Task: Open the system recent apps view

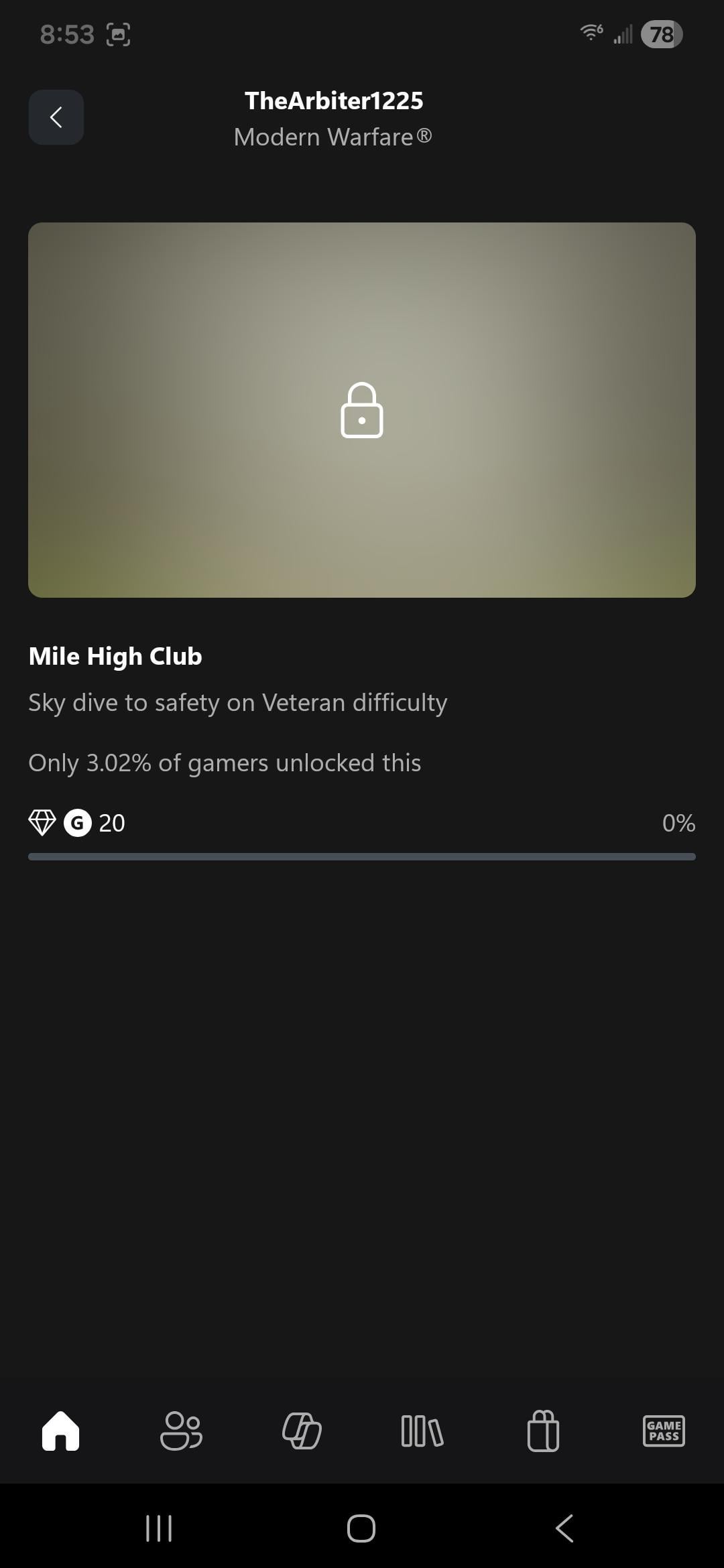Action: click(x=159, y=1528)
